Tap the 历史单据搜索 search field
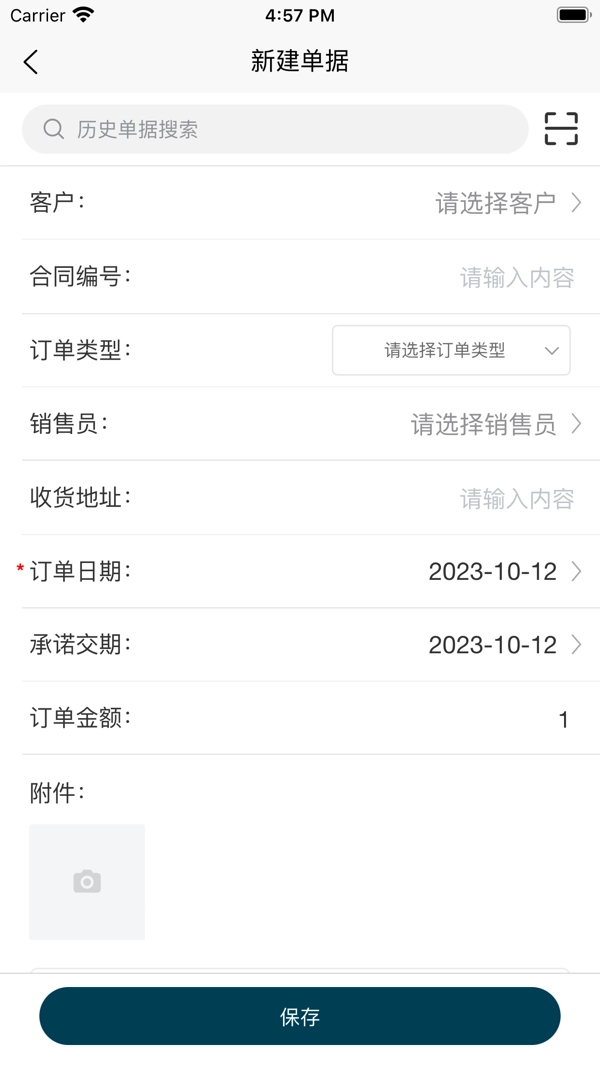Viewport: 600px width, 1067px height. pos(275,129)
